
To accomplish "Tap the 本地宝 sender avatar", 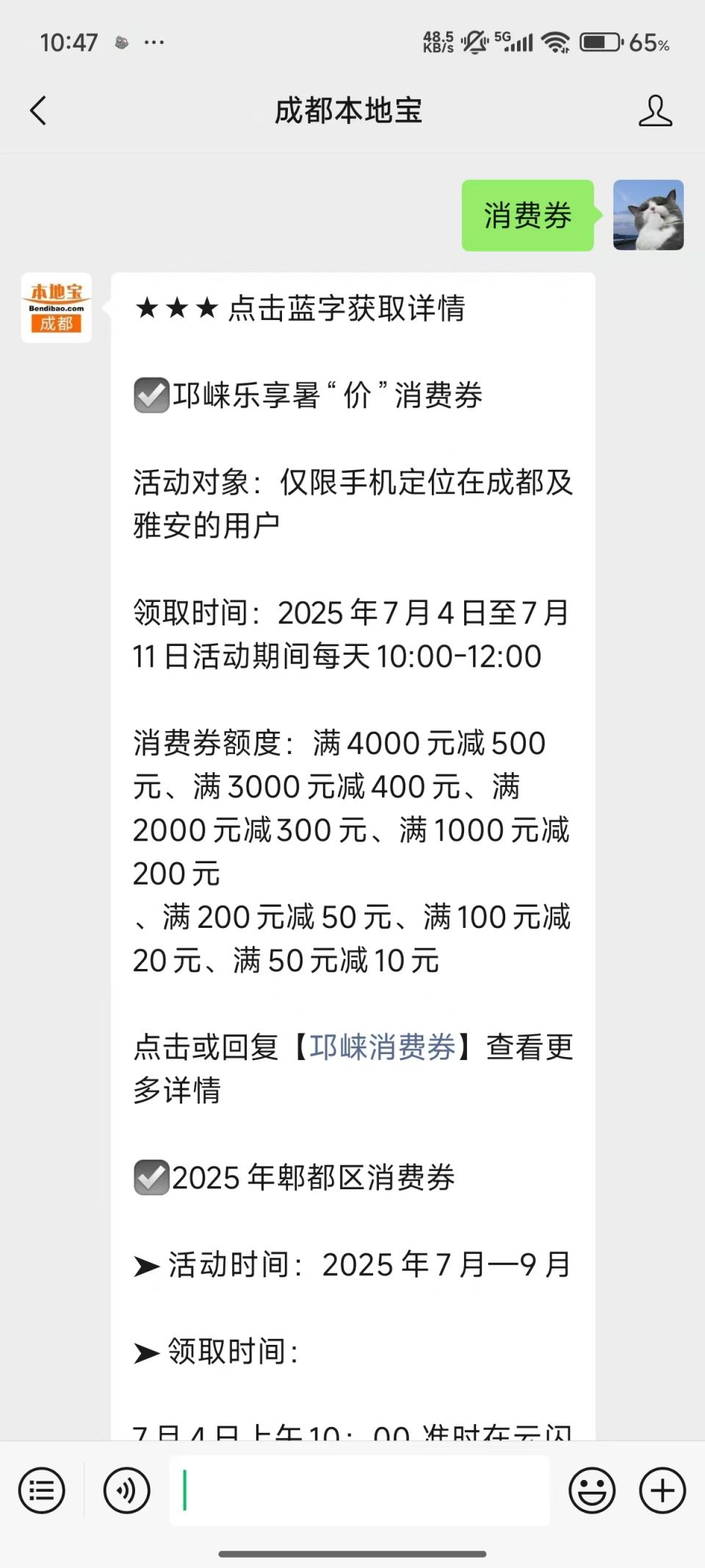I will click(57, 308).
